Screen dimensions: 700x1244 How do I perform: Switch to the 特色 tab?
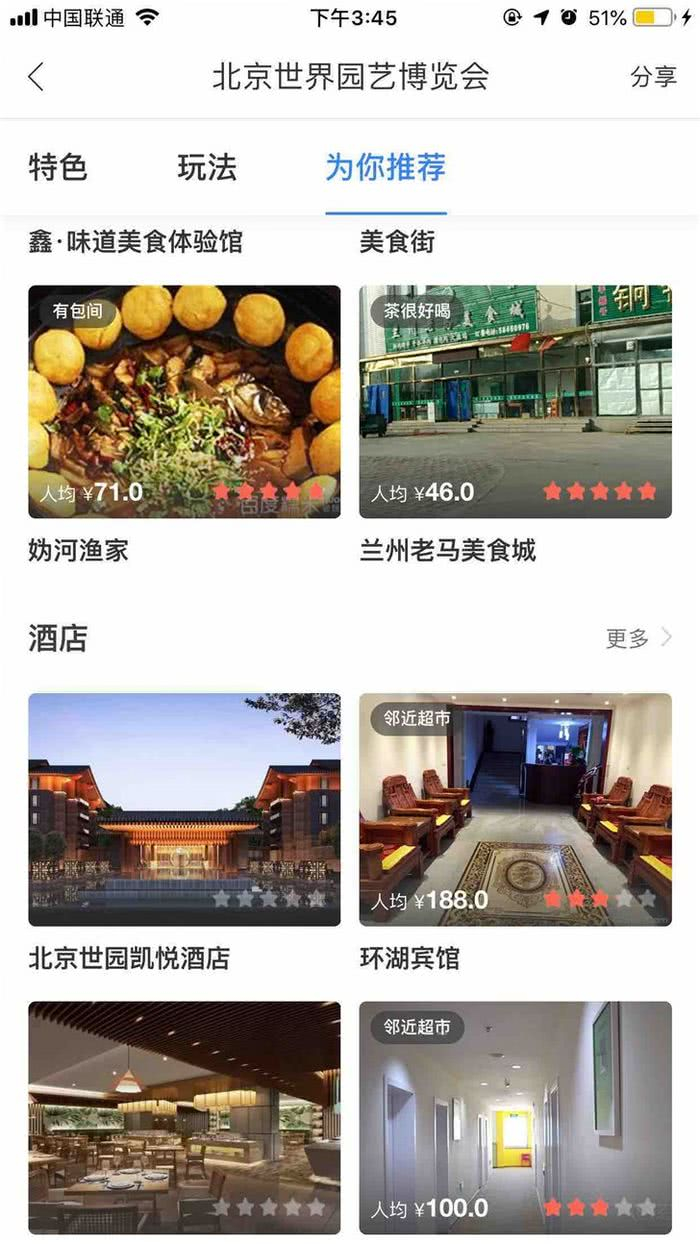[58, 167]
